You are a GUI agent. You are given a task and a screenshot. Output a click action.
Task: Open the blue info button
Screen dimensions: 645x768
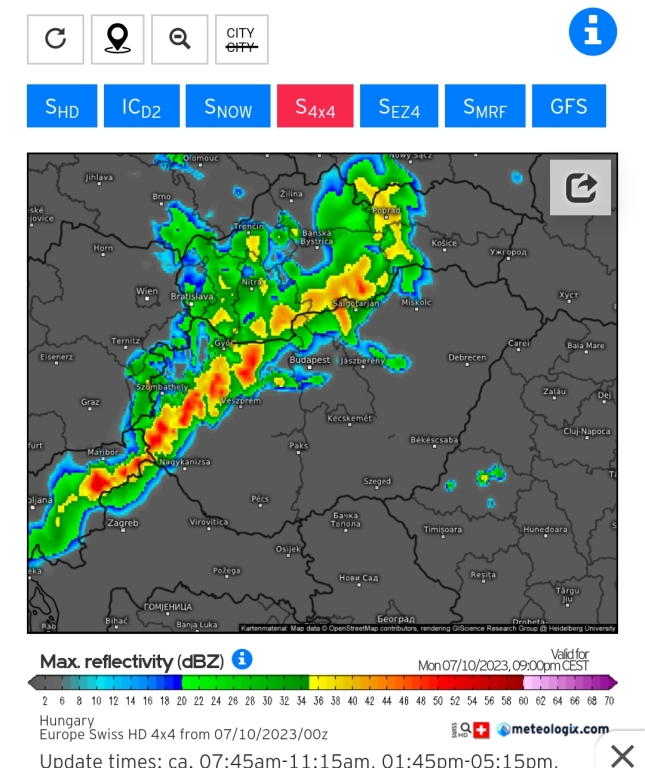click(x=593, y=32)
